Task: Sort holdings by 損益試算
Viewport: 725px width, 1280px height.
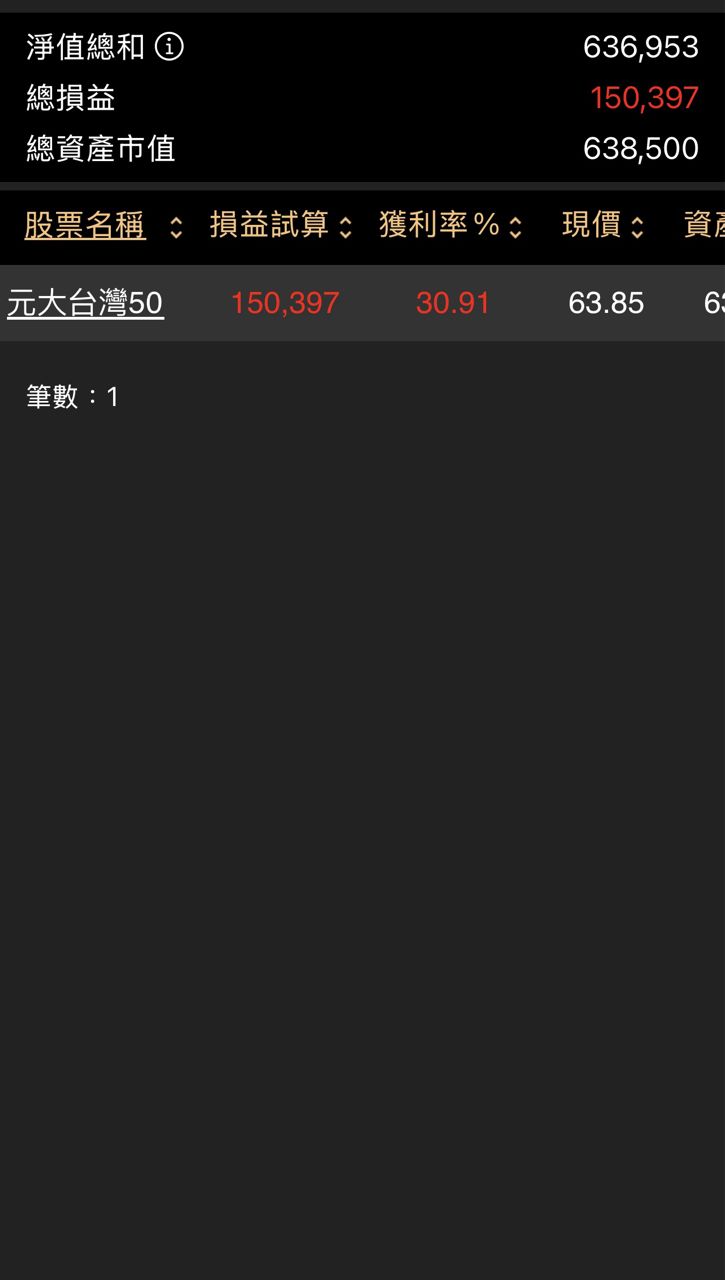Action: (280, 226)
